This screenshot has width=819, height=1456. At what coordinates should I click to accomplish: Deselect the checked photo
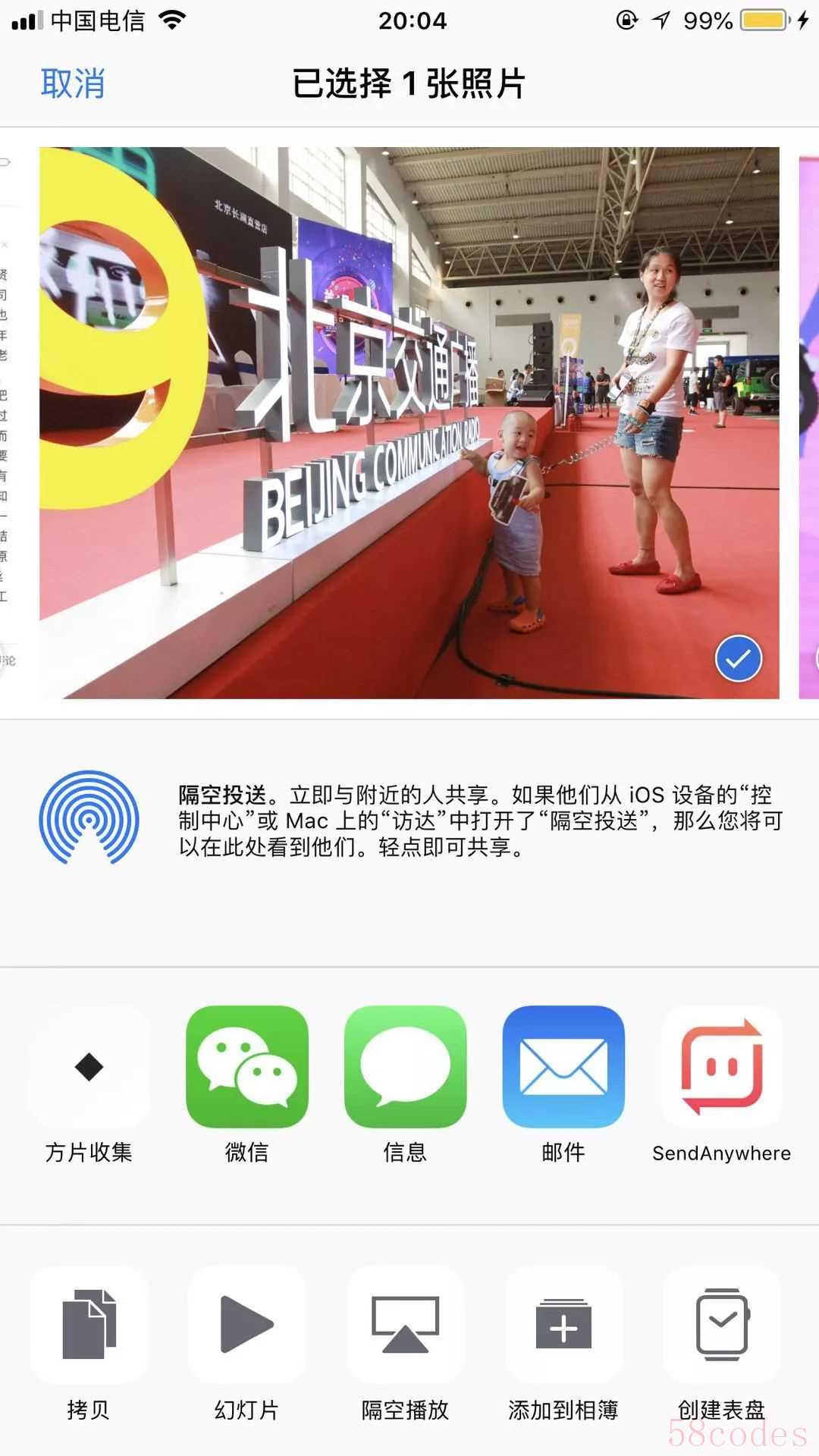(x=738, y=658)
